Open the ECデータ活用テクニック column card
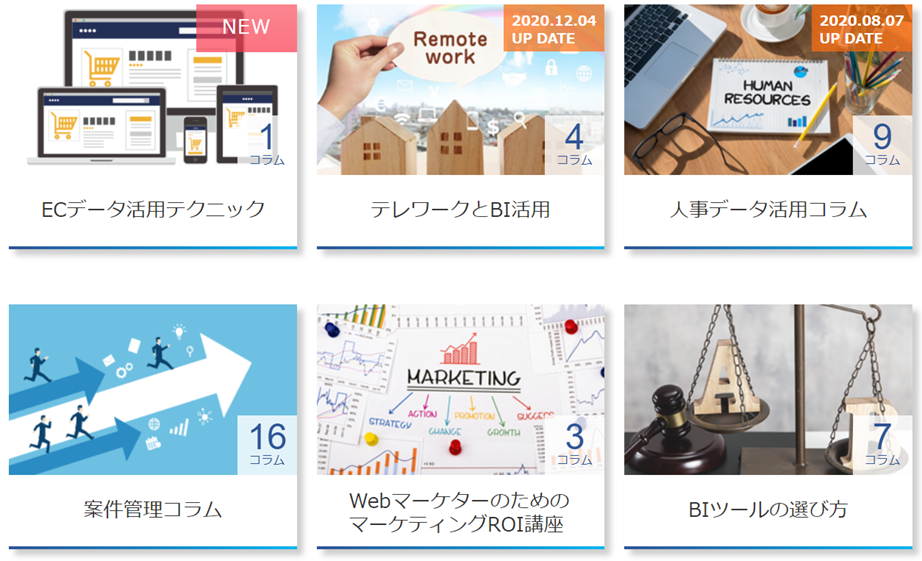This screenshot has height=561, width=922. 153,209
